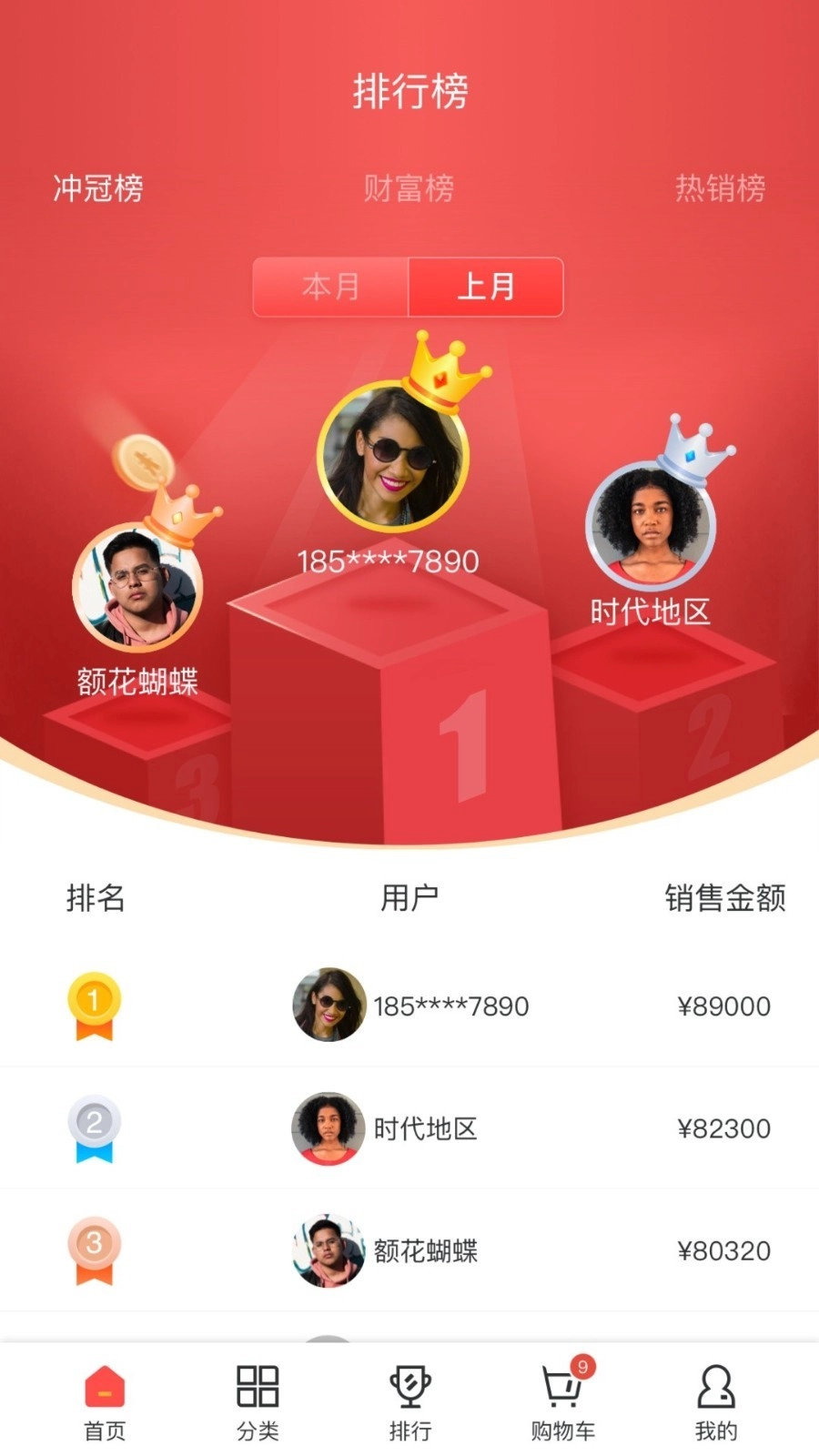Viewport: 819px width, 1456px height.
Task: Tap the cart badge showing 9
Action: [583, 1366]
